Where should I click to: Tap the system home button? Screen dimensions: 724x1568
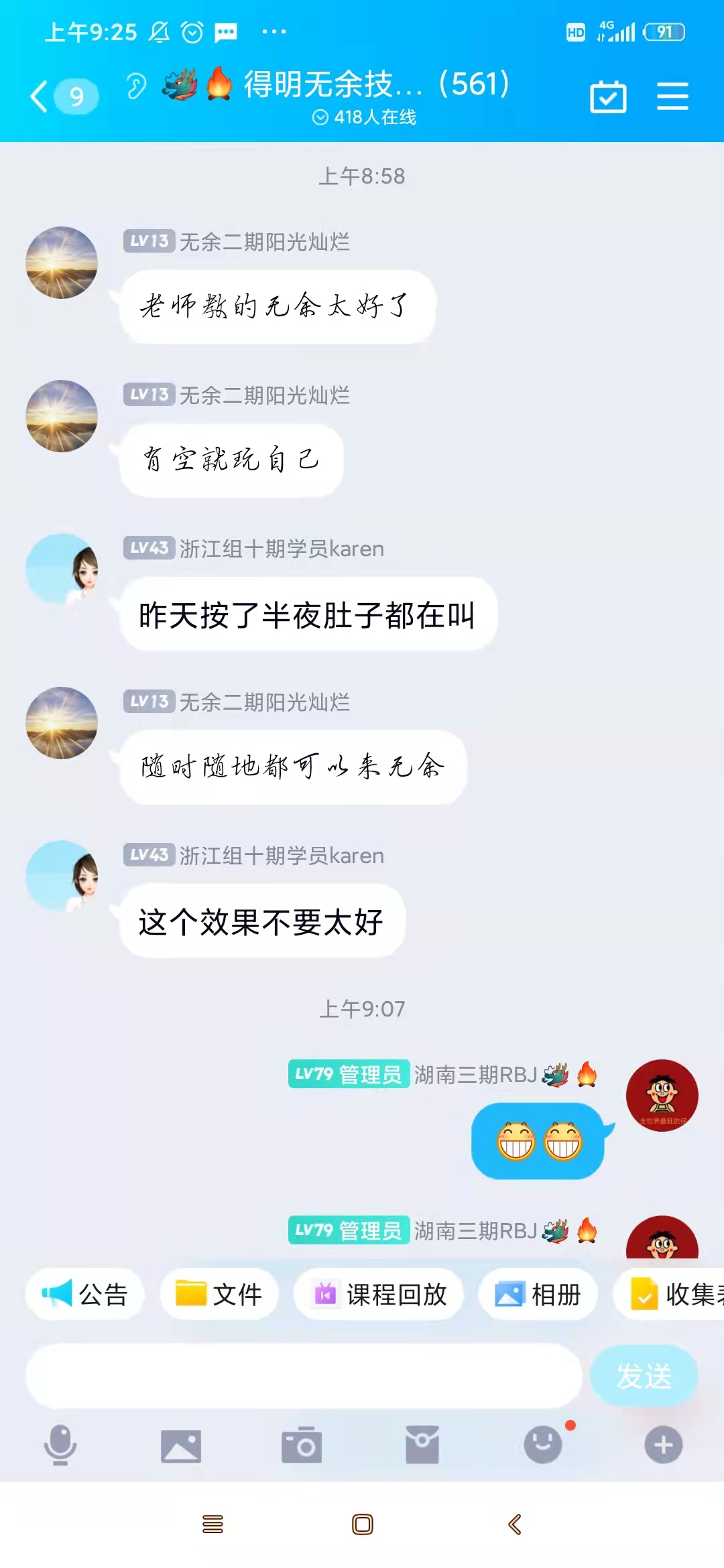coord(363,1524)
